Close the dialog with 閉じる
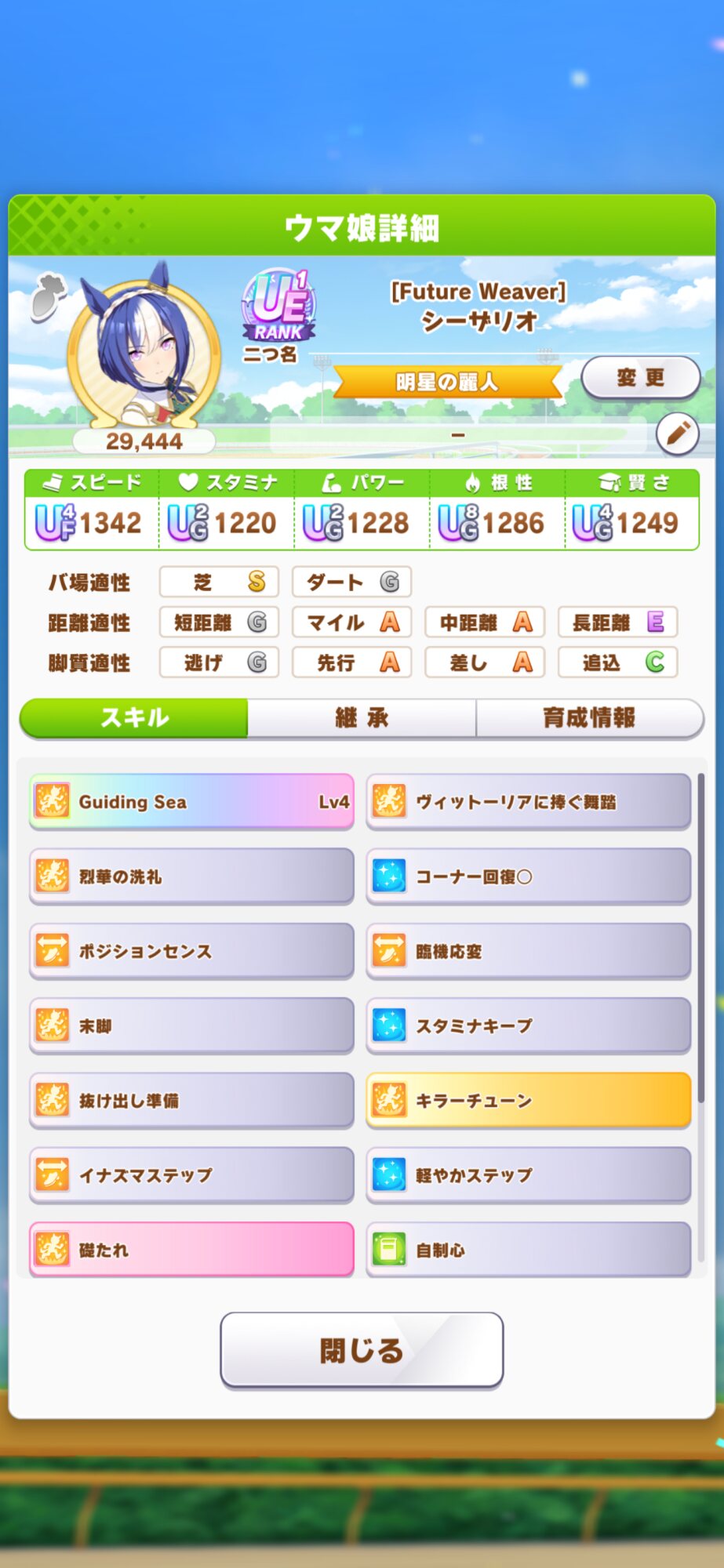The height and width of the screenshot is (1568, 724). pos(362,1349)
